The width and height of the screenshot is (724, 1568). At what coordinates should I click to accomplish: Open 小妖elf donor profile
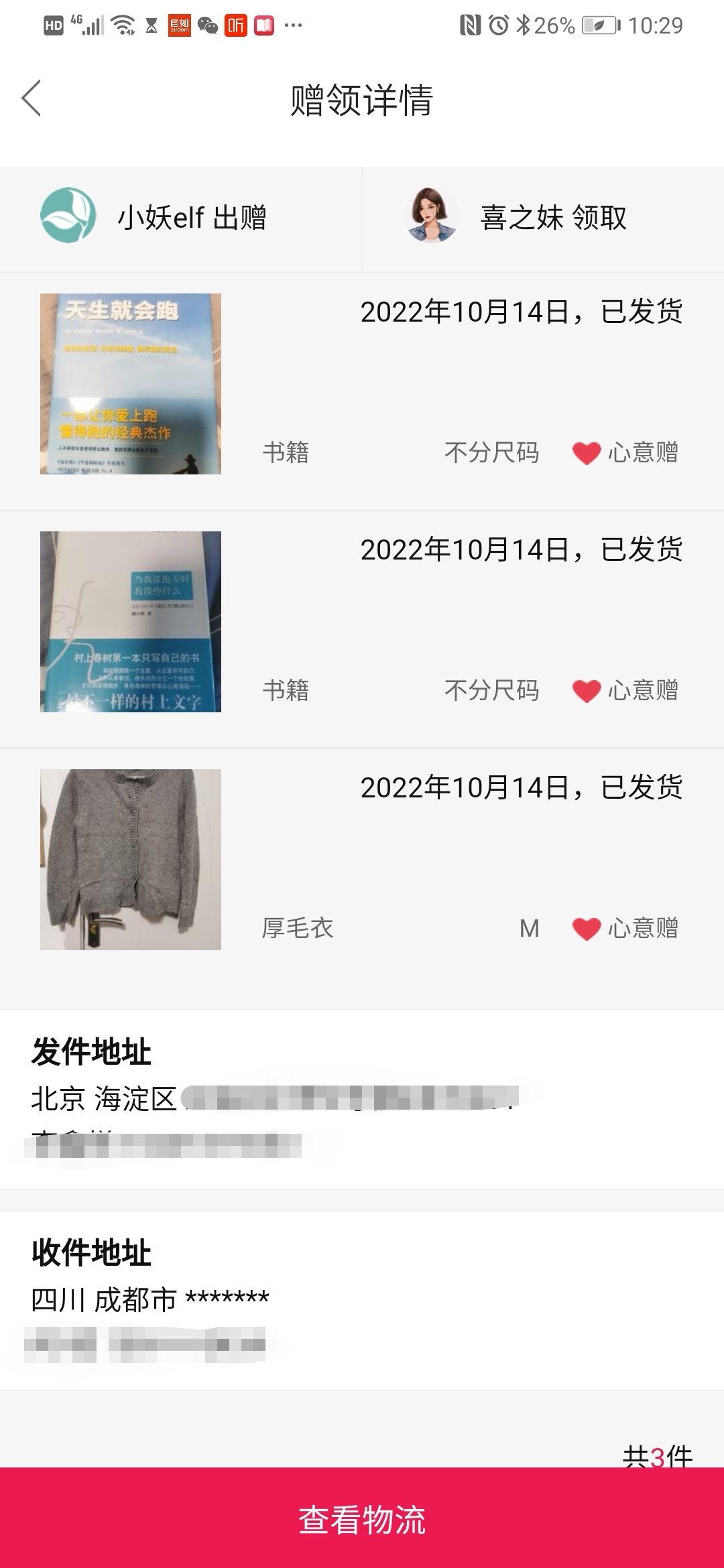coord(68,216)
